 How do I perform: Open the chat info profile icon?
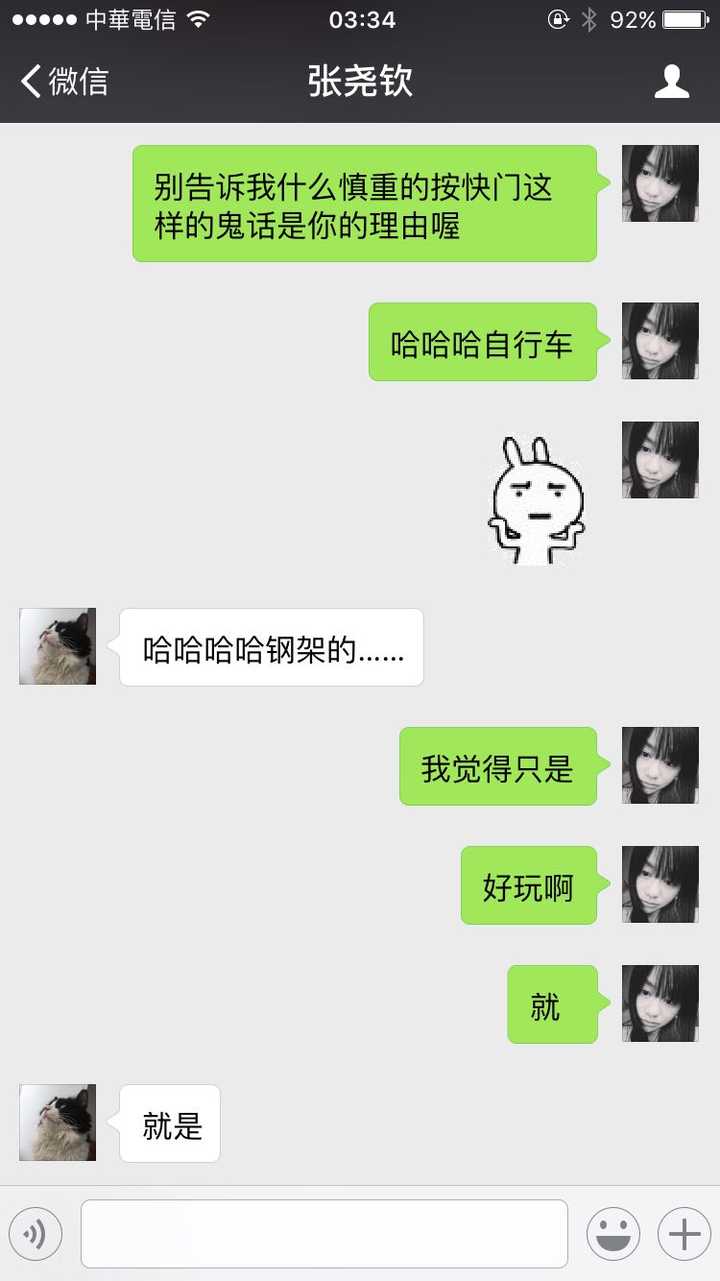coord(672,81)
